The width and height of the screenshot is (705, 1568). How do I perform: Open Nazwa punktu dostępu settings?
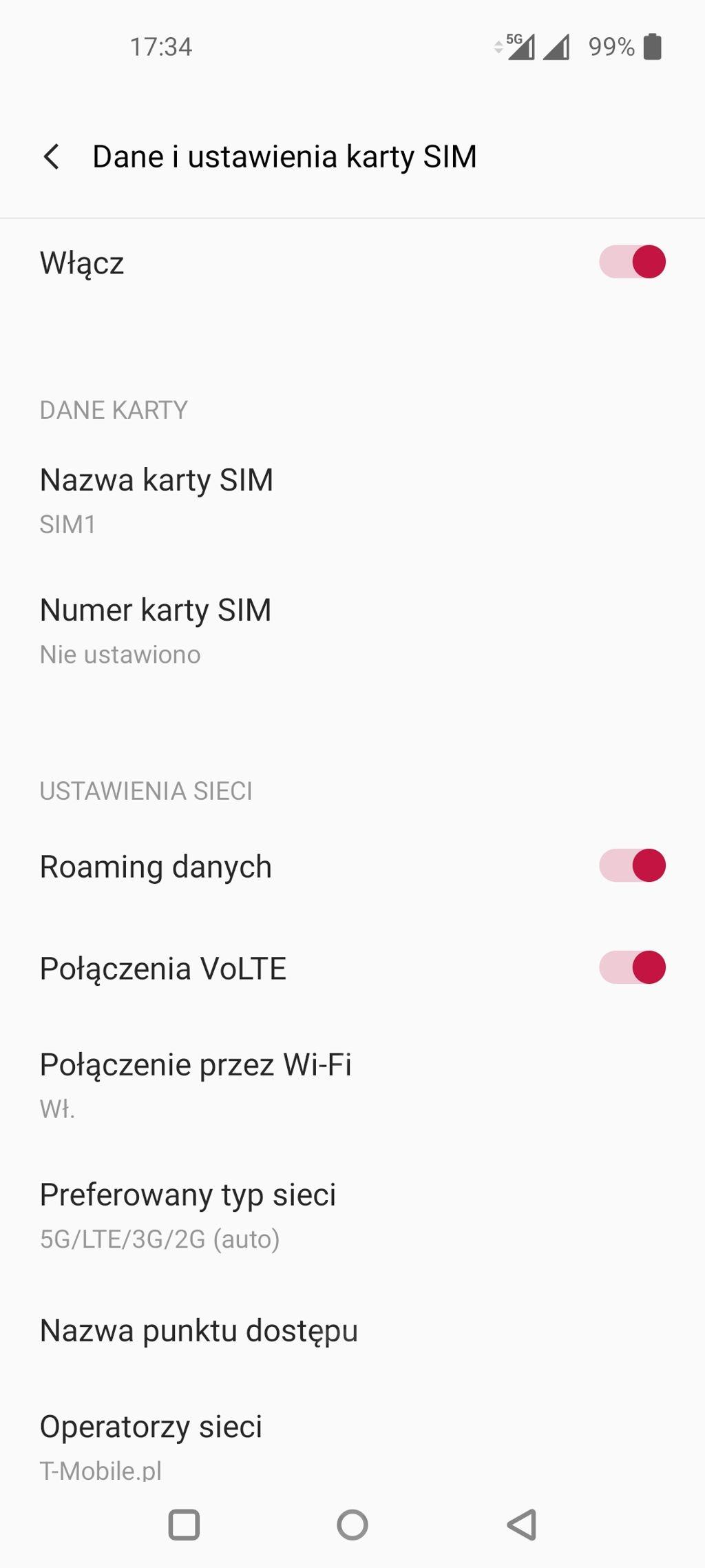point(199,1330)
